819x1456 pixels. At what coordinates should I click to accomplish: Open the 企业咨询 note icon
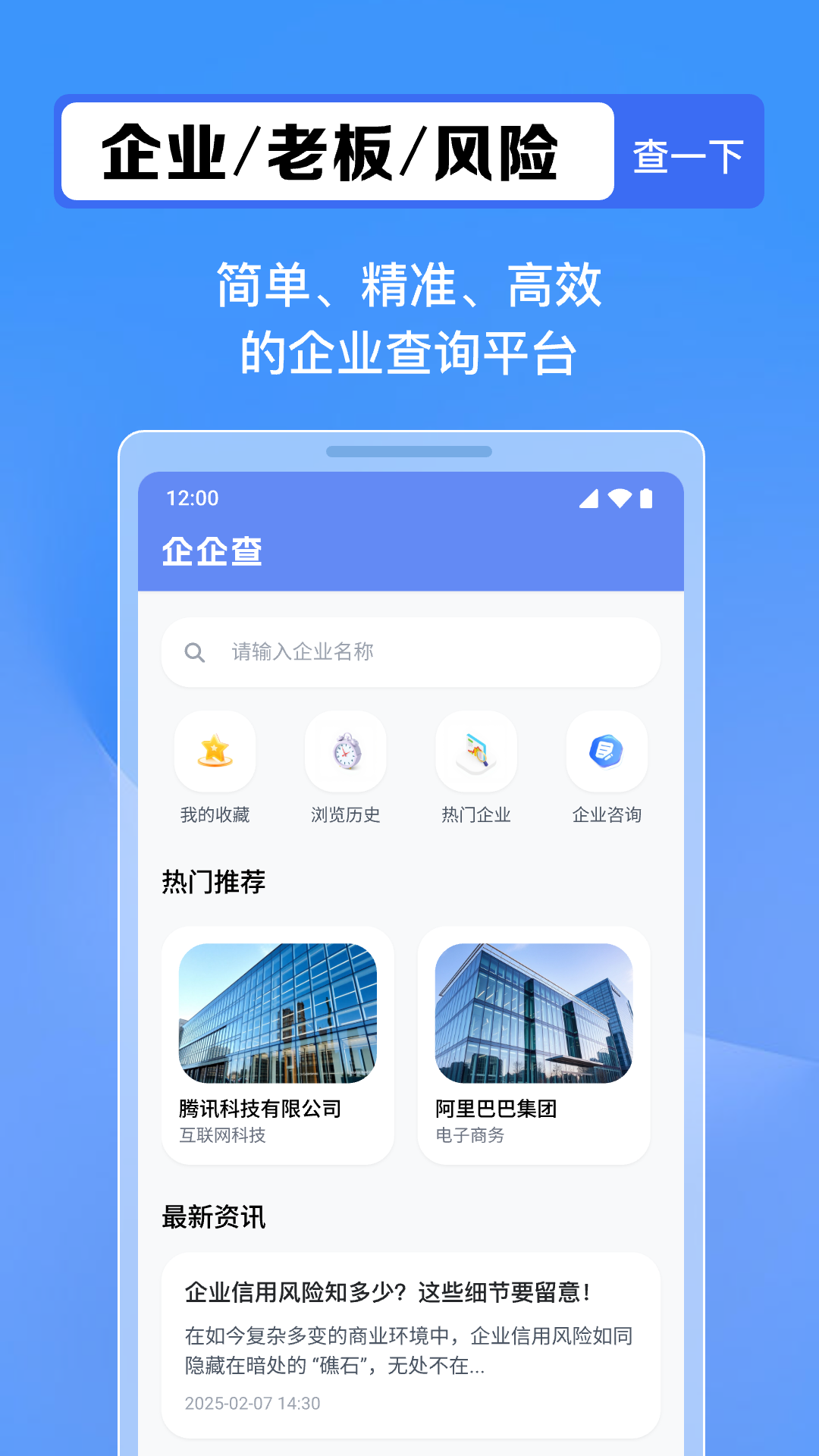pos(607,752)
